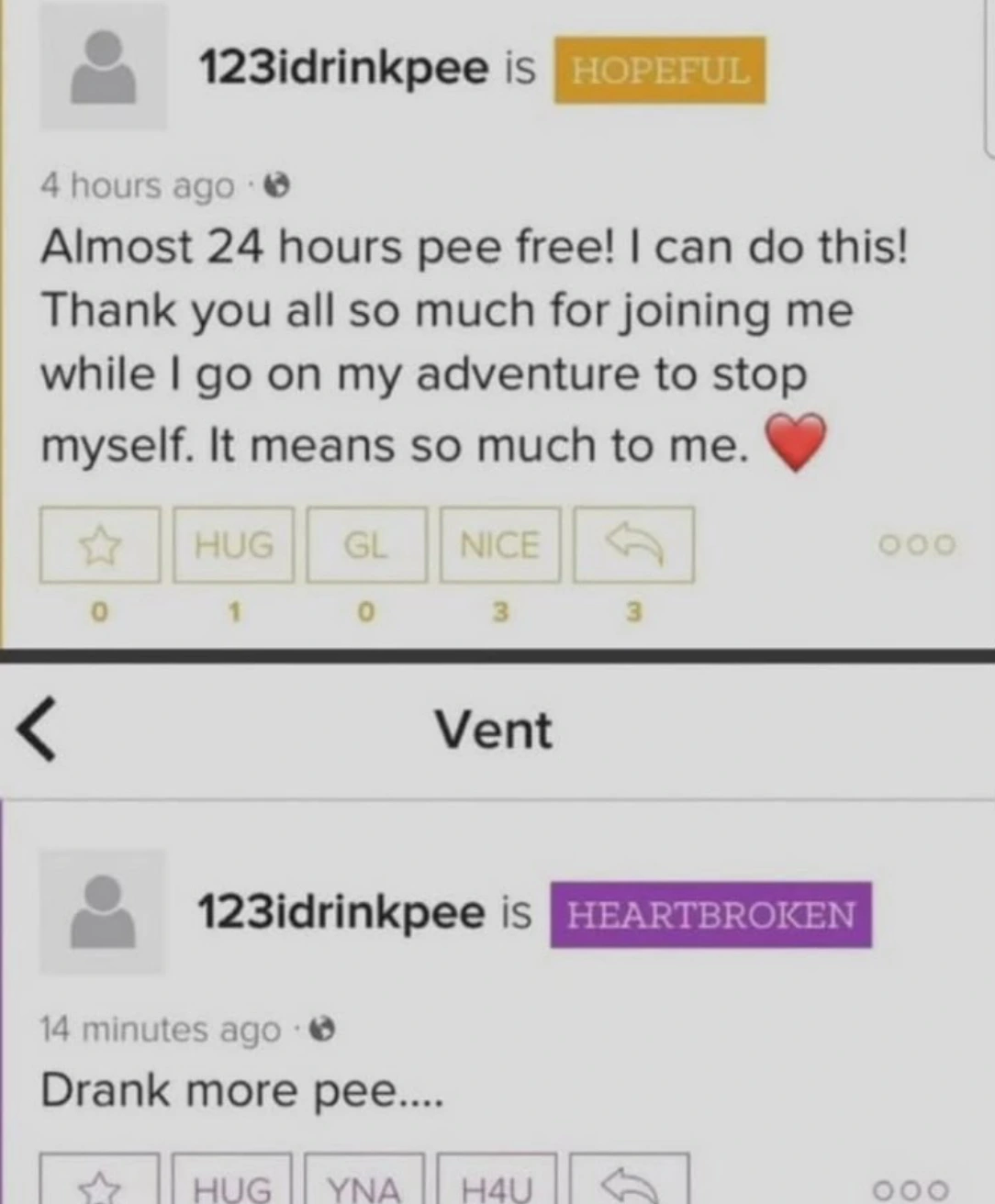Tap the GL reaction button

click(366, 545)
